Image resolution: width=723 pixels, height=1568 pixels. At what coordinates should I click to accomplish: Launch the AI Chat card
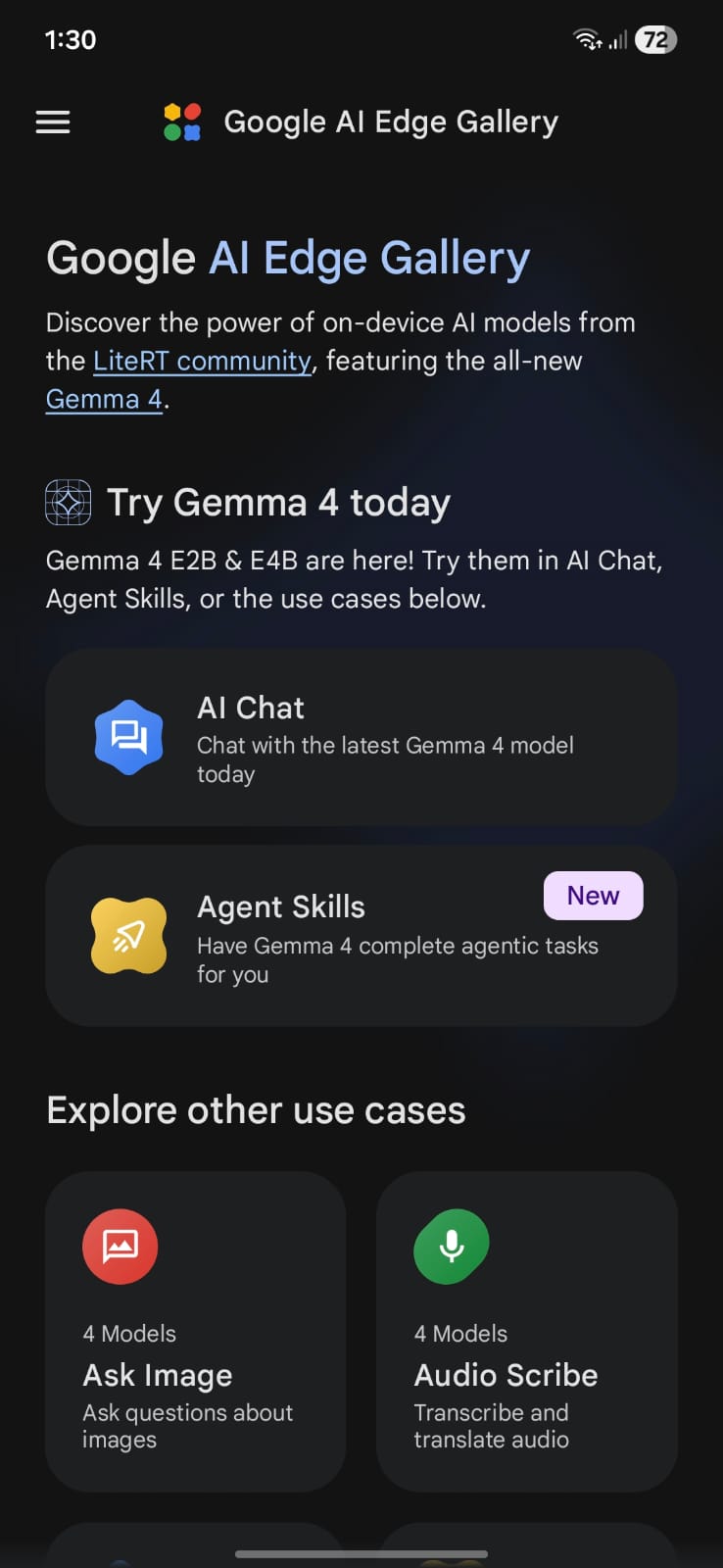(361, 737)
